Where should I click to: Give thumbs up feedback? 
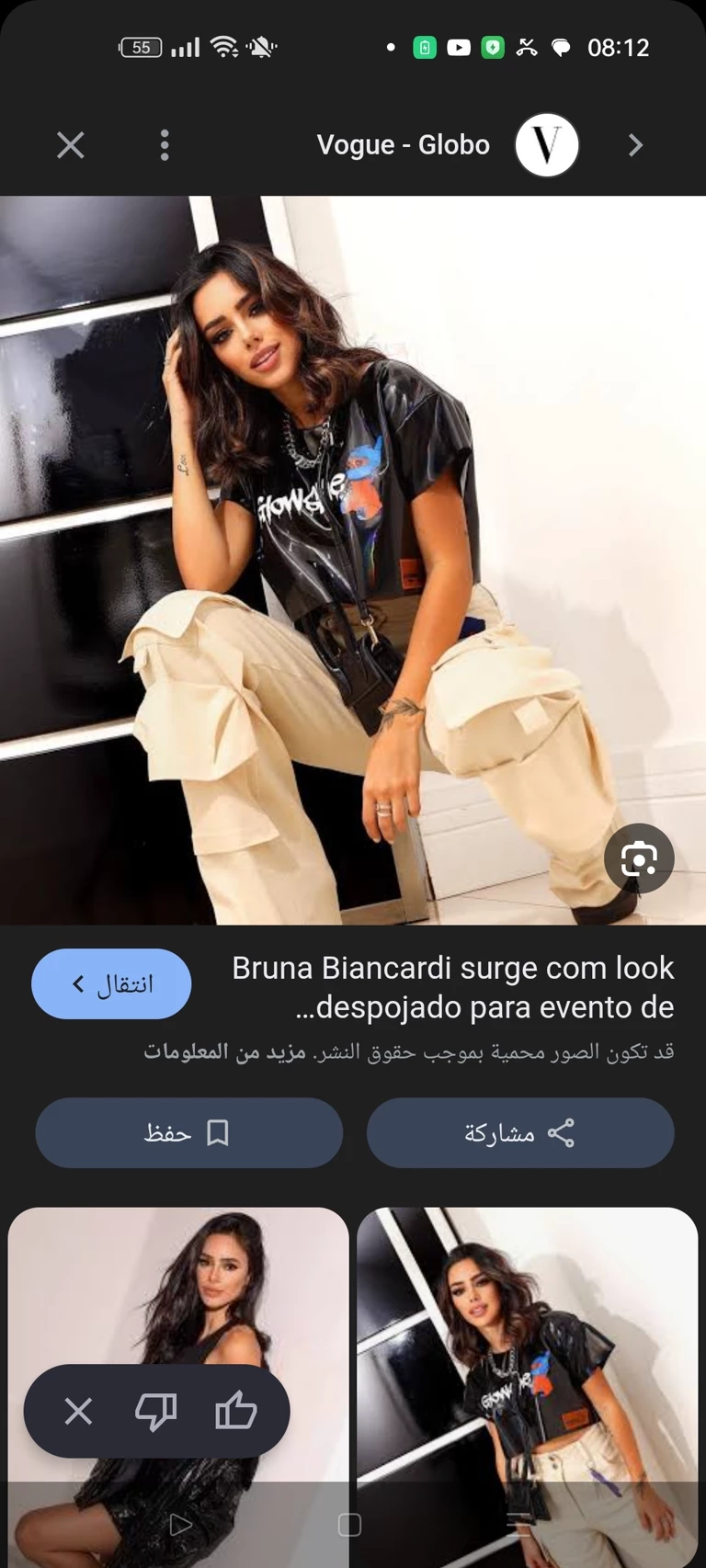tap(235, 1411)
